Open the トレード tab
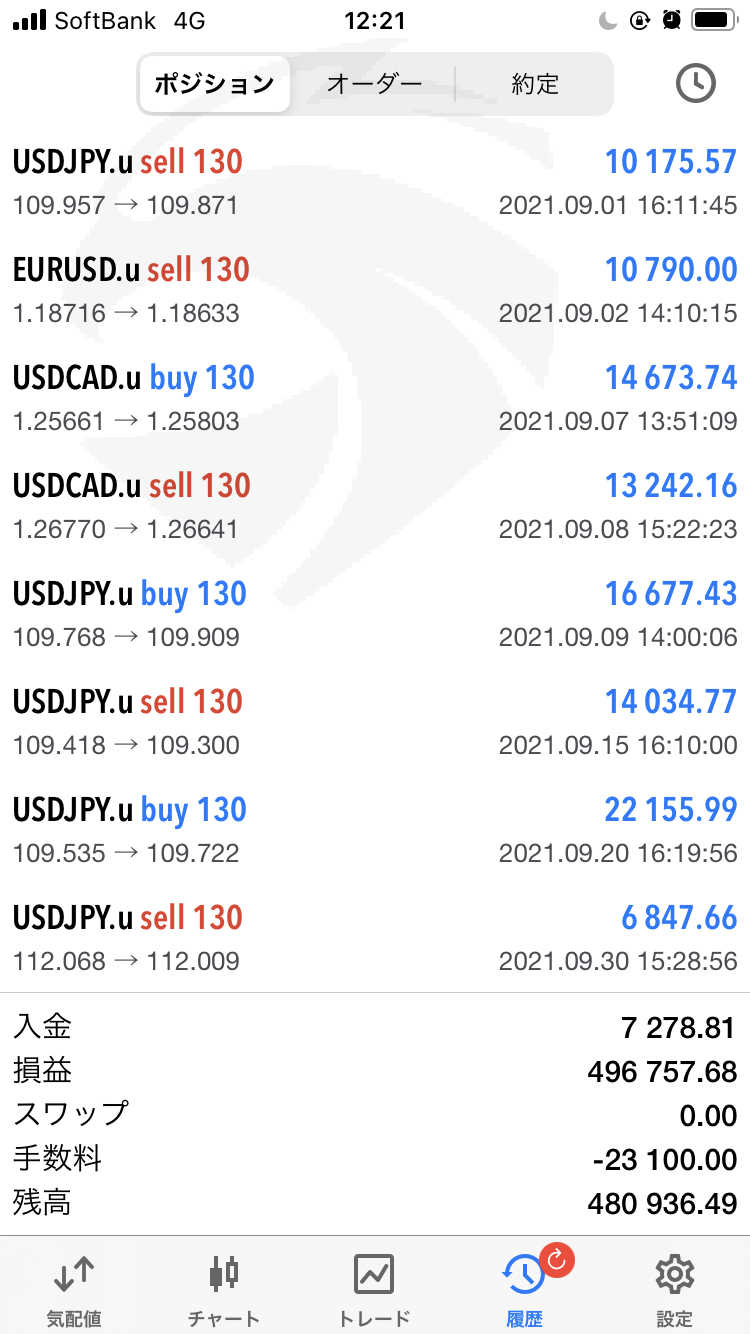Image resolution: width=750 pixels, height=1334 pixels. point(375,1290)
